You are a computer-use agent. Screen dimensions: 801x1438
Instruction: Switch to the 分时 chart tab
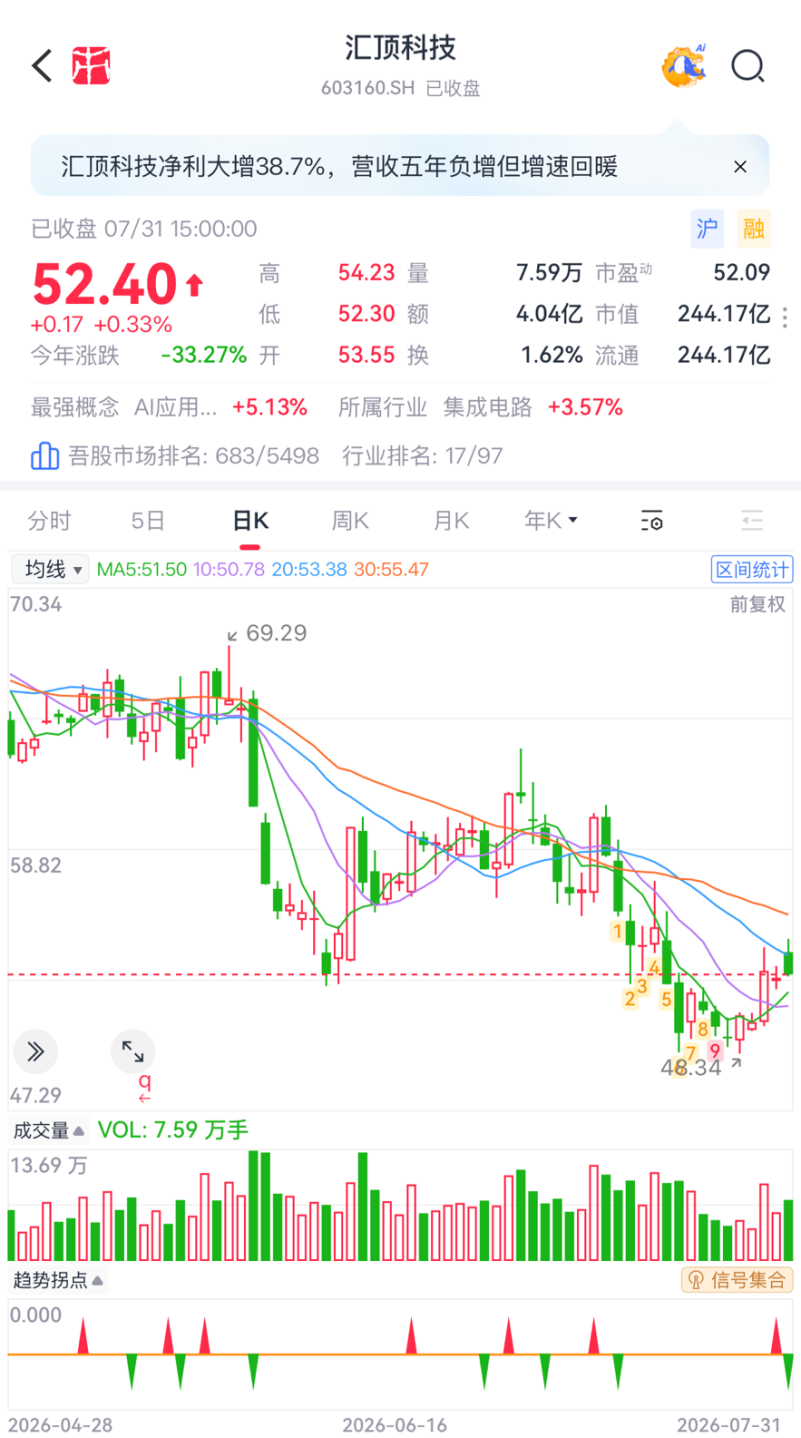coord(49,520)
